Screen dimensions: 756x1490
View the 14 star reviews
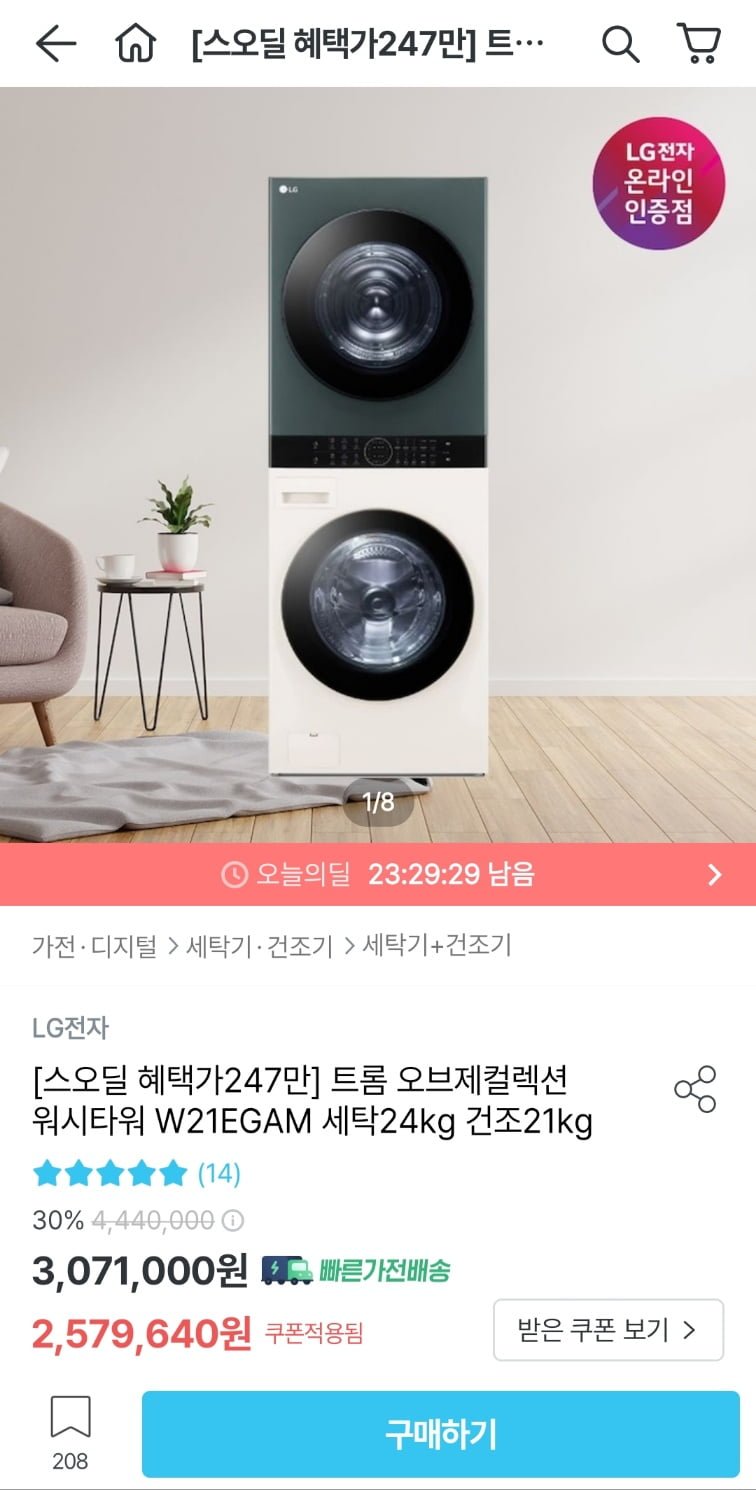pyautogui.click(x=137, y=1173)
